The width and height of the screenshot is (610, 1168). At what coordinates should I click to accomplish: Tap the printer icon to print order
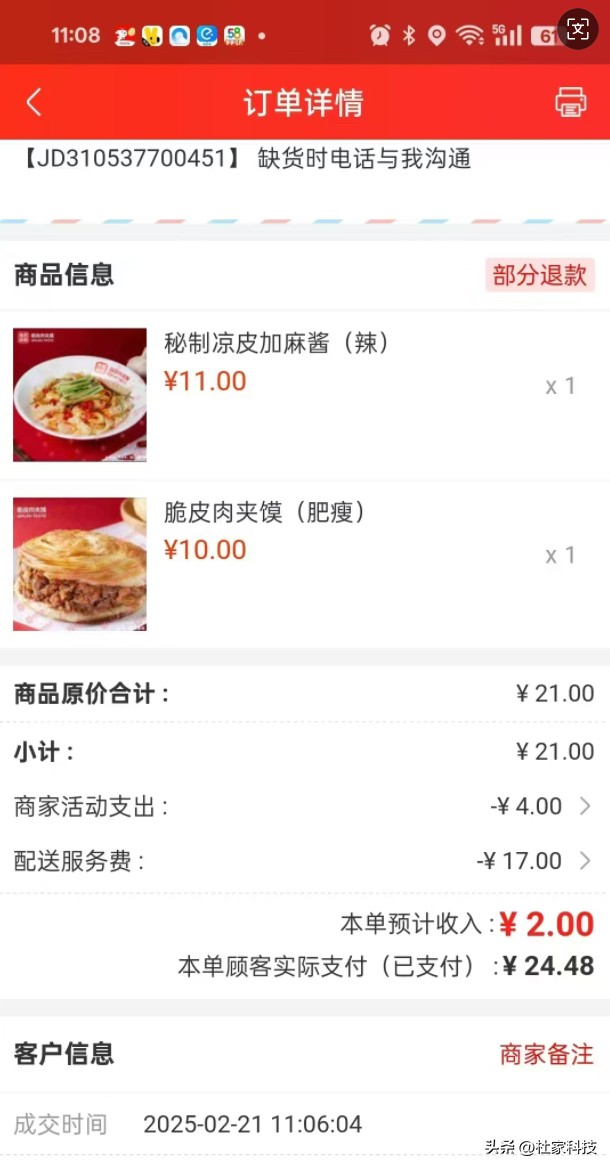pos(570,102)
